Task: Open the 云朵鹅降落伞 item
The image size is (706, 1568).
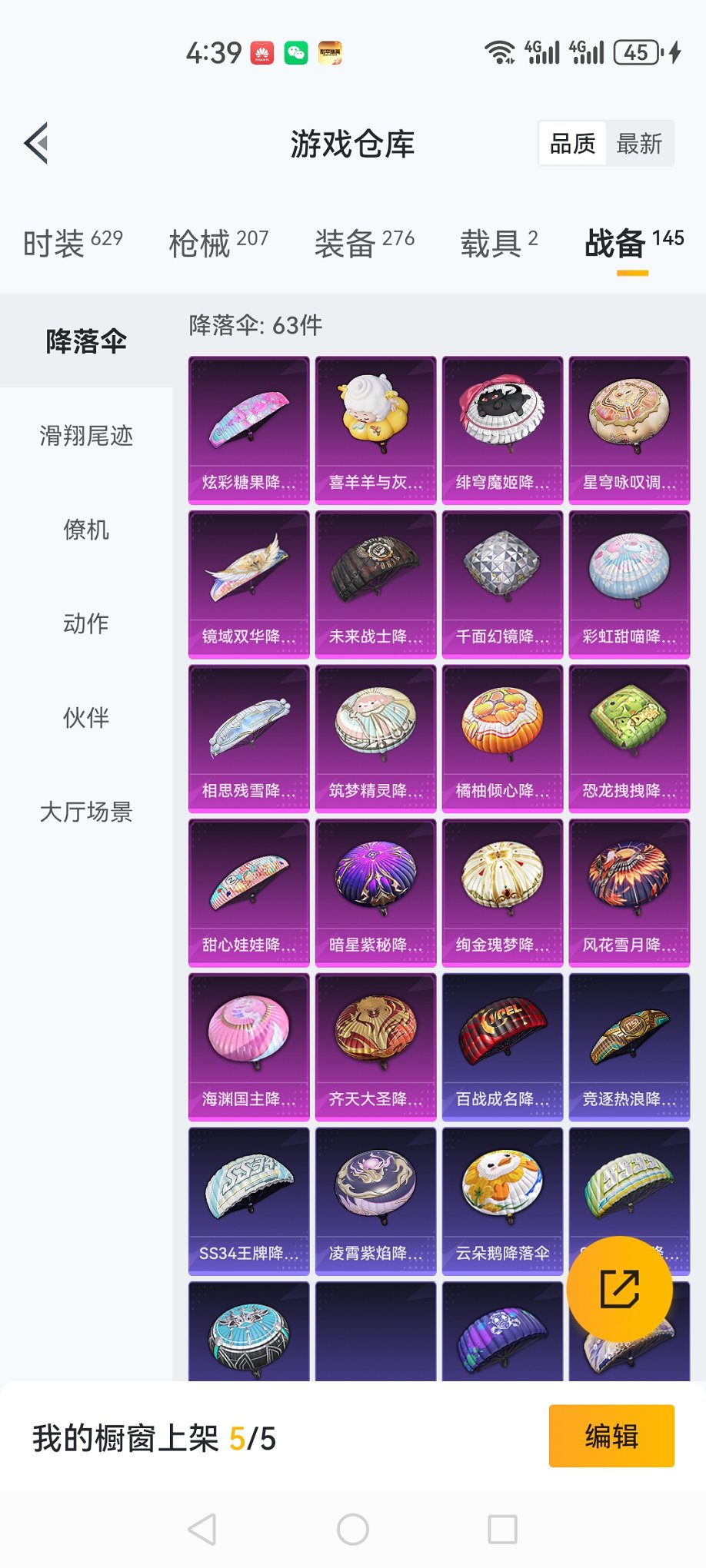Action: click(502, 1201)
